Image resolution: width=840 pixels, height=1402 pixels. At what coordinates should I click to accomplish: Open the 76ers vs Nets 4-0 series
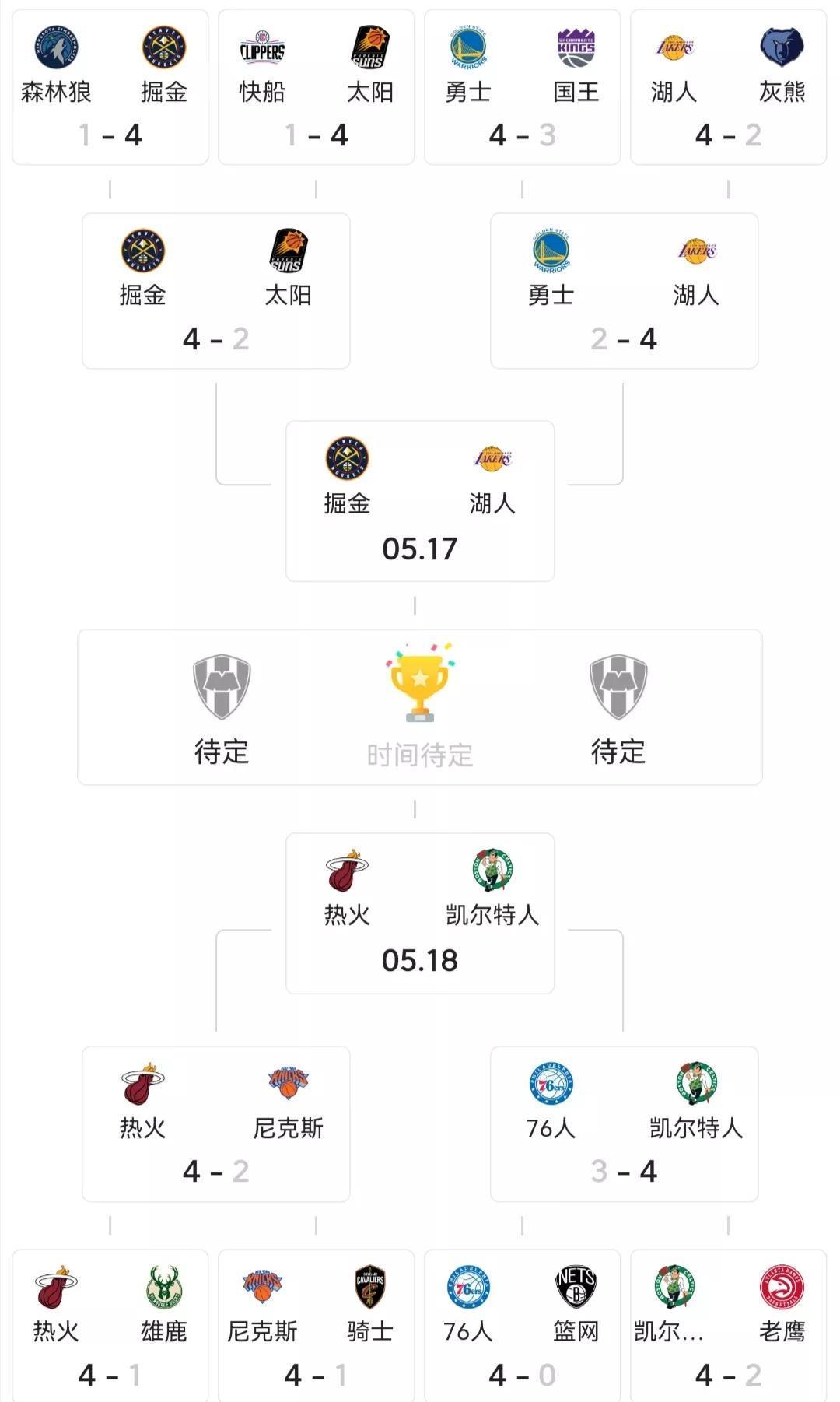[522, 1326]
